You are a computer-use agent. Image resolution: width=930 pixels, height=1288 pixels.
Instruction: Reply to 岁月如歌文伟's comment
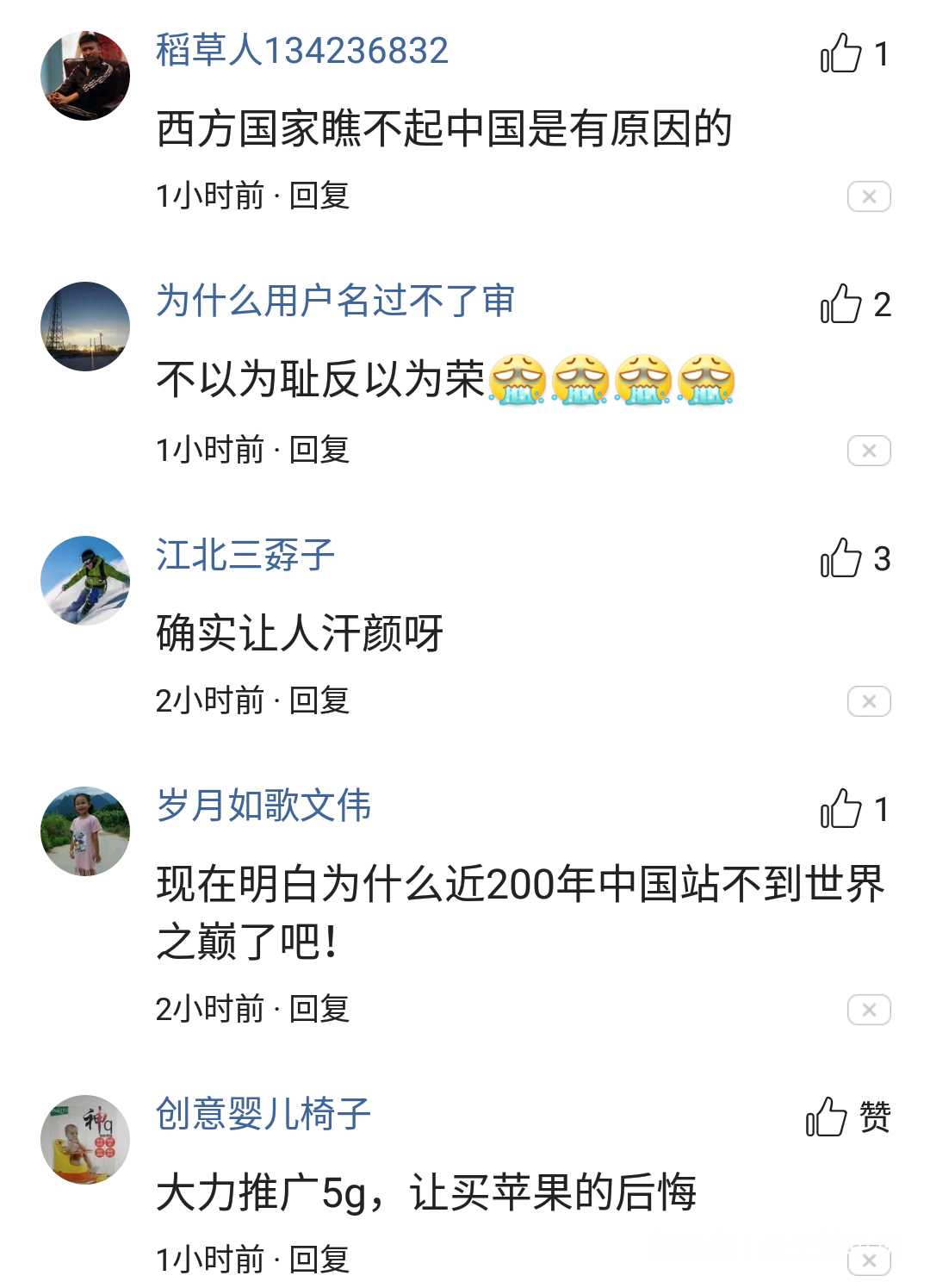319,1009
